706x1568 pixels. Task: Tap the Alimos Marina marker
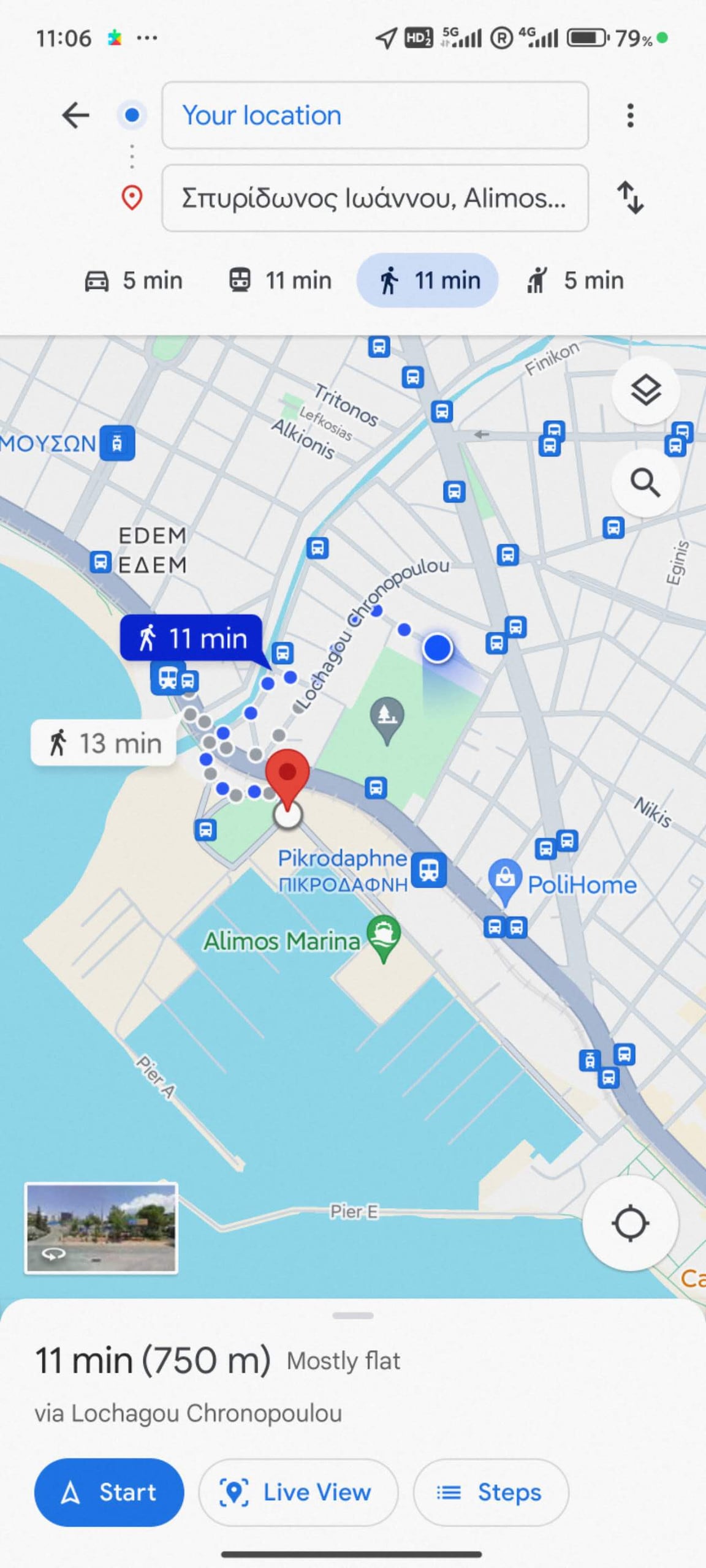coord(383,935)
